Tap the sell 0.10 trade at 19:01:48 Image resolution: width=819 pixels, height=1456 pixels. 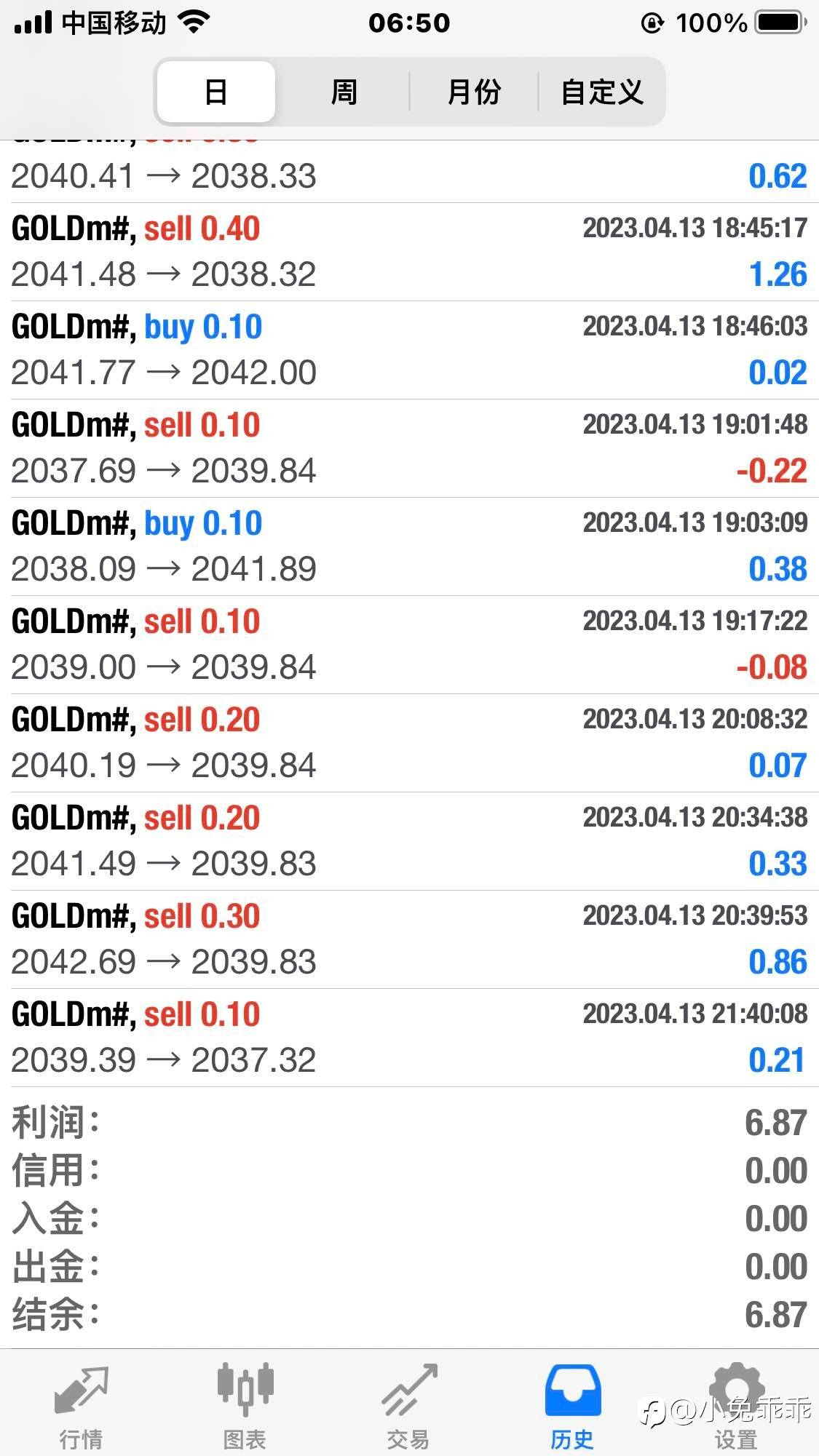point(409,448)
